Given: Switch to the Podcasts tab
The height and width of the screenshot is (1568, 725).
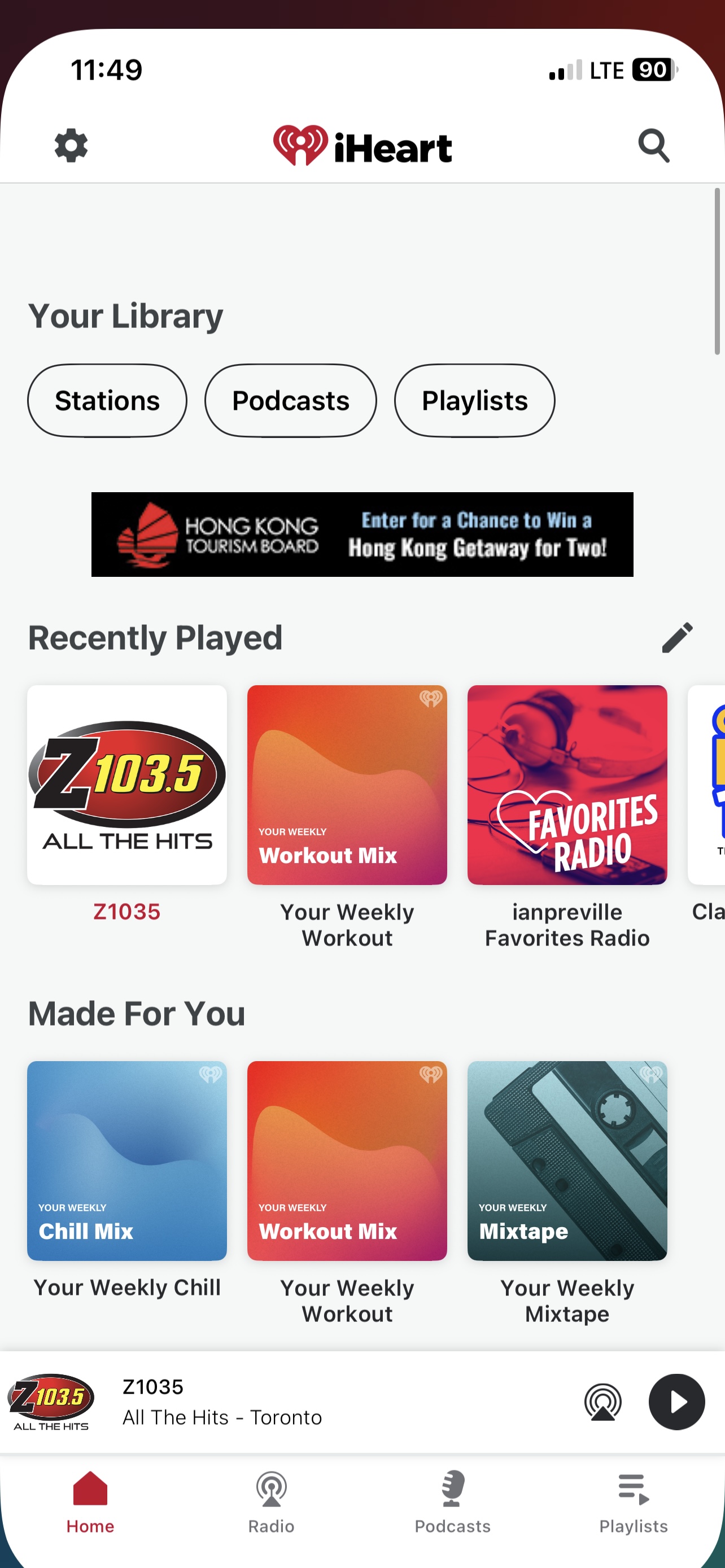Looking at the screenshot, I should [x=452, y=1501].
